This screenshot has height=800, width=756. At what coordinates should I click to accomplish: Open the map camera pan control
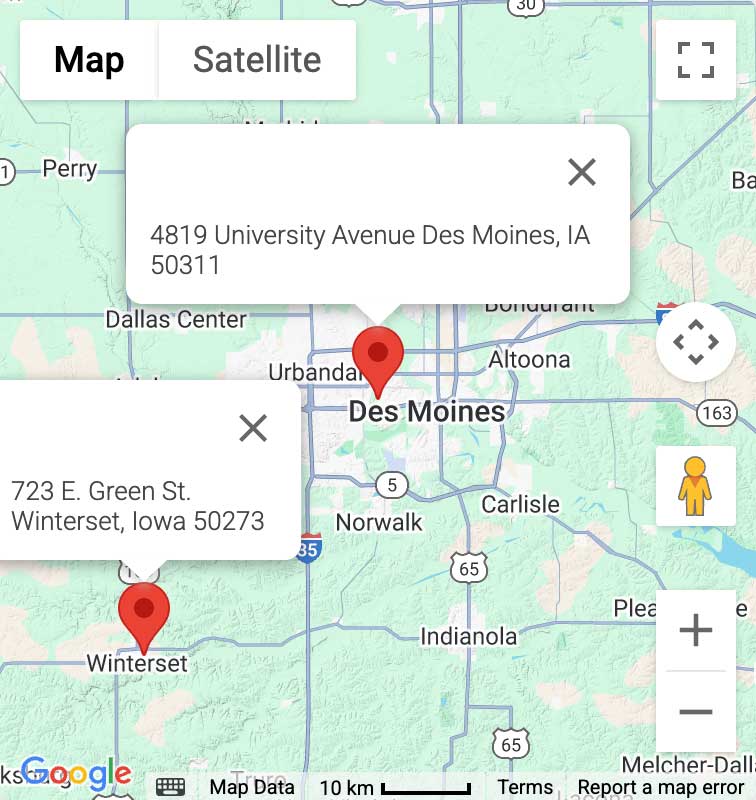coord(695,342)
